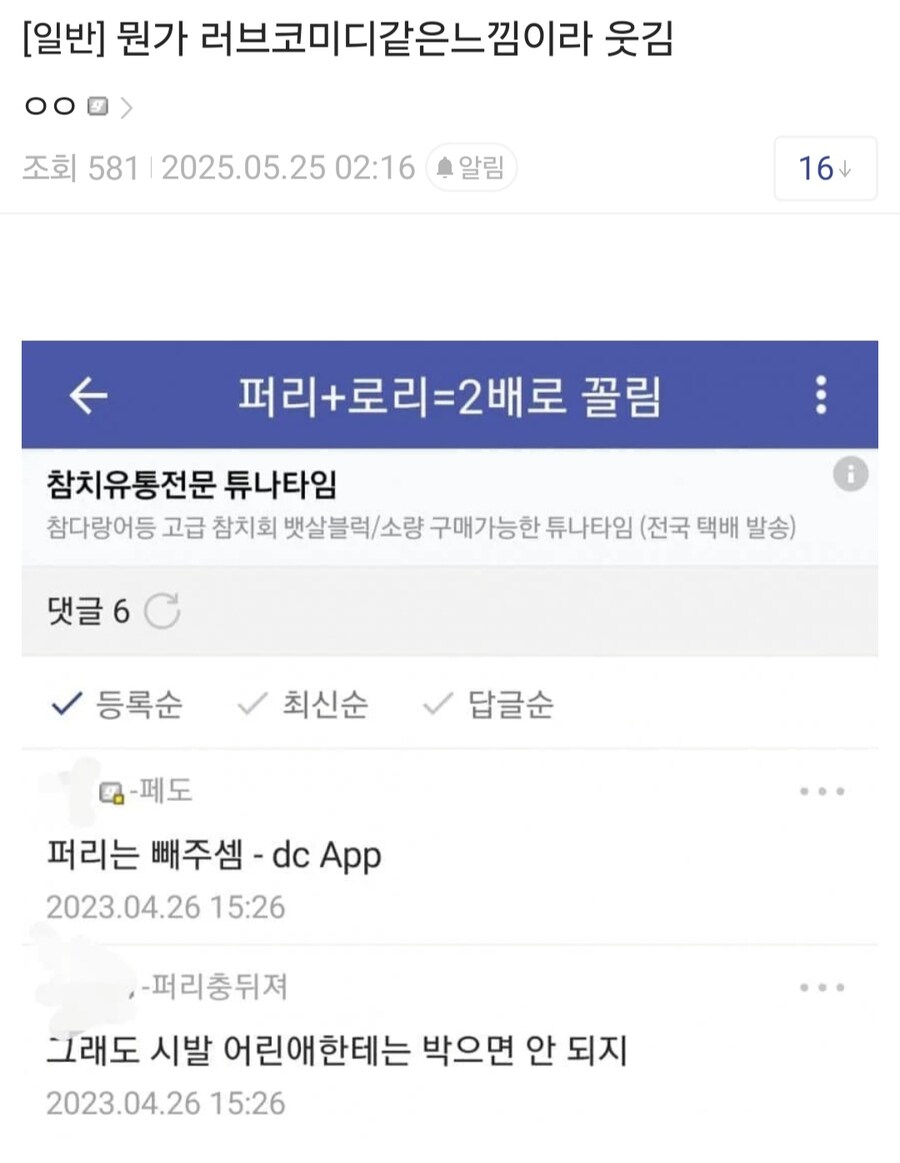Turn on 알림 for this post
The width and height of the screenshot is (900, 1163).
point(470,168)
